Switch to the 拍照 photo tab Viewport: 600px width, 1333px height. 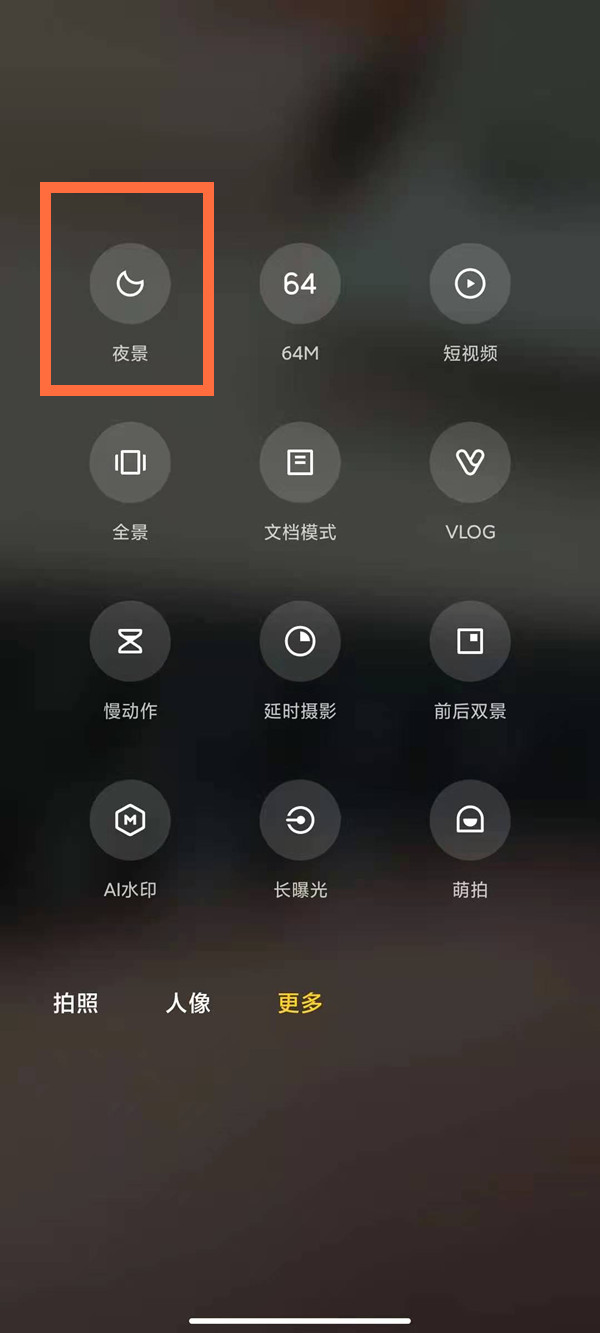click(x=76, y=1003)
